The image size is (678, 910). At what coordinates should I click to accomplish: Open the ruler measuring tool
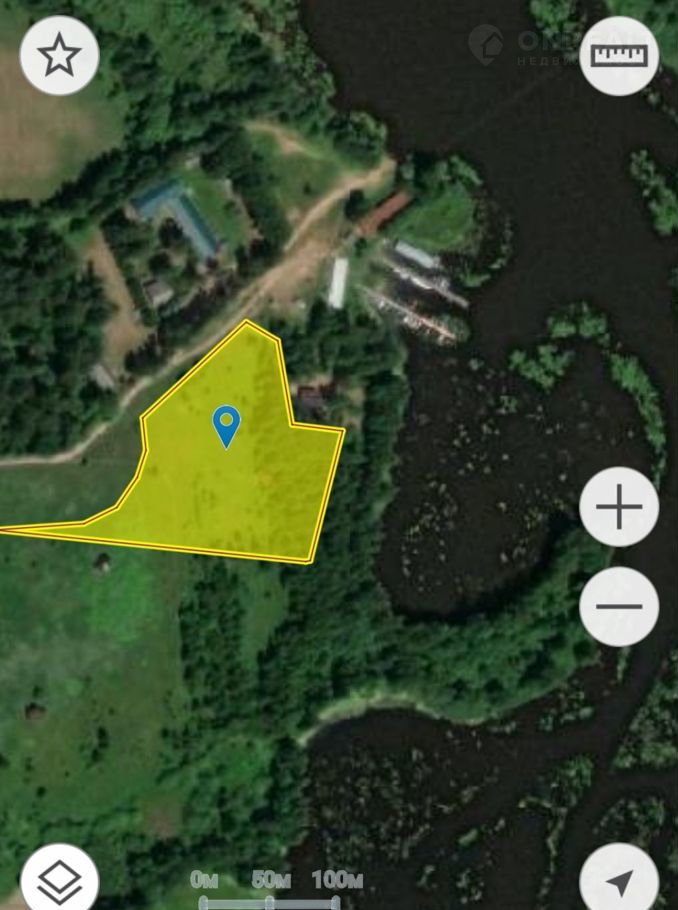(x=619, y=56)
